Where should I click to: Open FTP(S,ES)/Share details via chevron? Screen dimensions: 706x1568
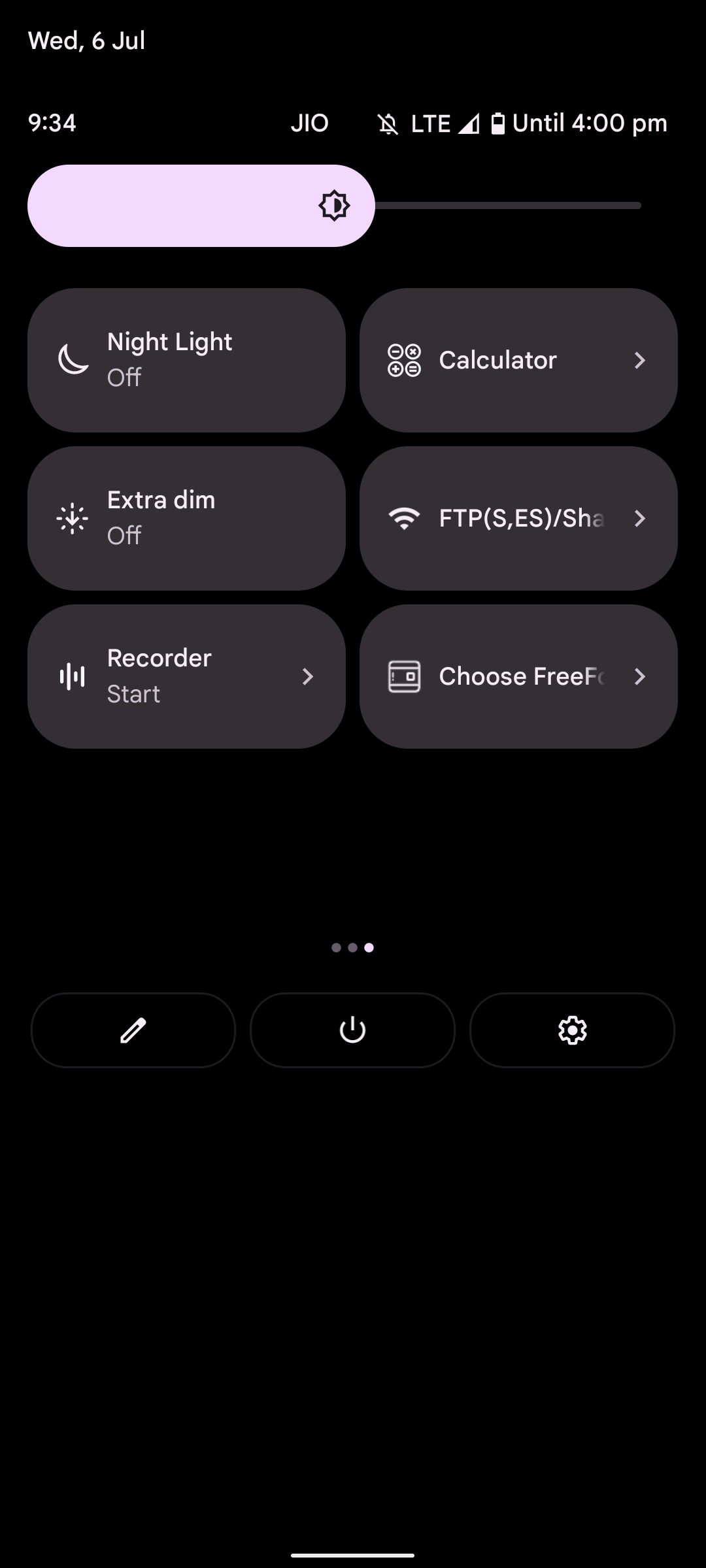point(641,518)
